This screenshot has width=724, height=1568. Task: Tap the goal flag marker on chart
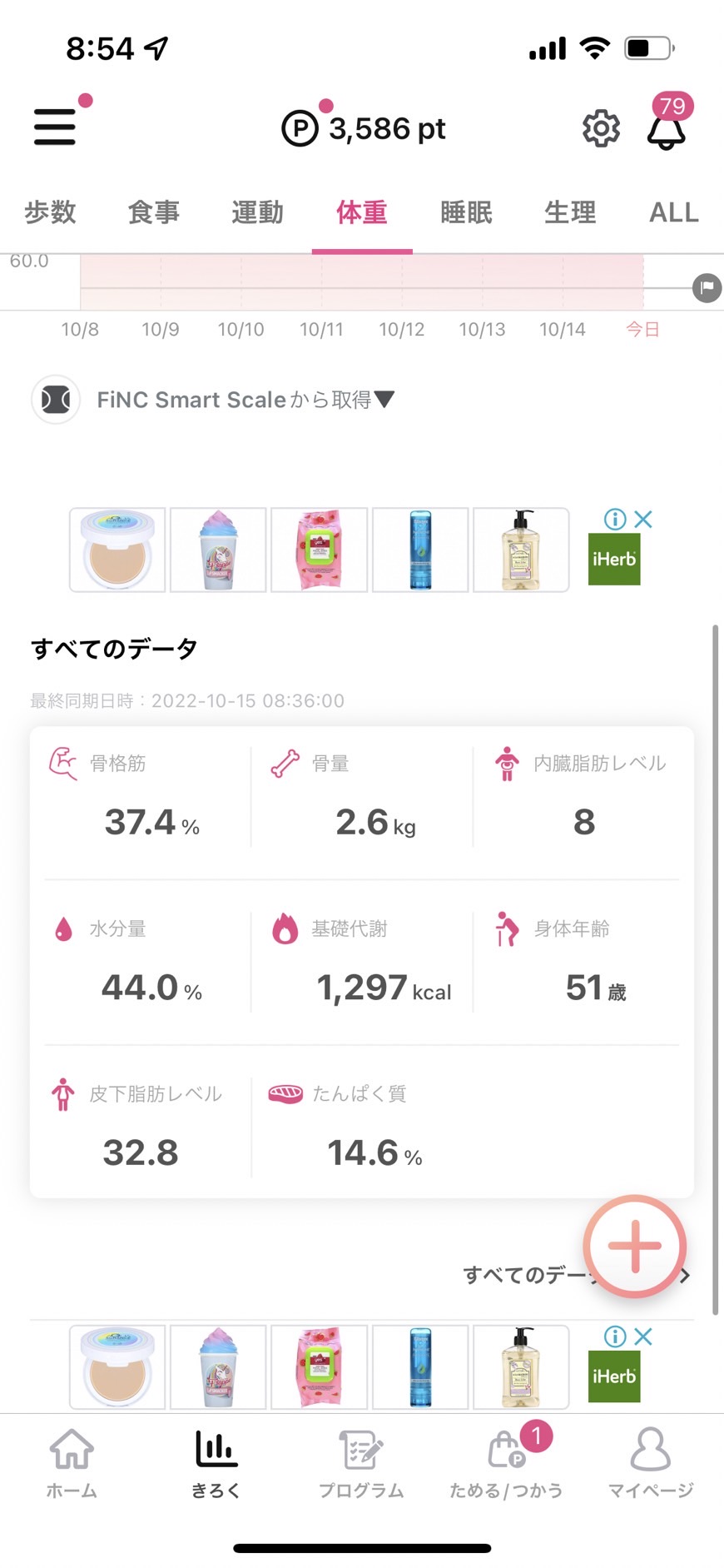707,288
